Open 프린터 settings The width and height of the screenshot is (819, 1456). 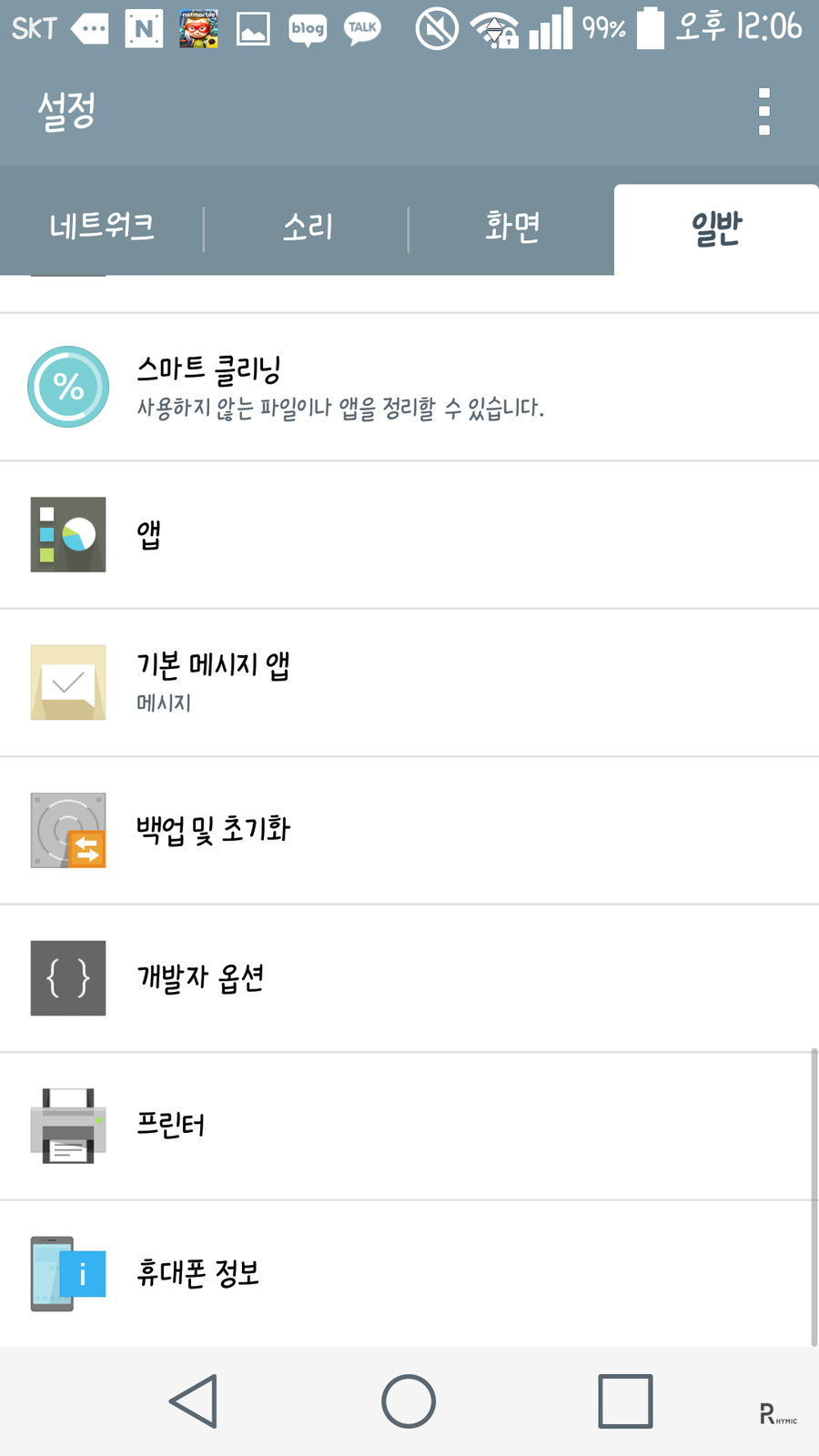tap(409, 1126)
